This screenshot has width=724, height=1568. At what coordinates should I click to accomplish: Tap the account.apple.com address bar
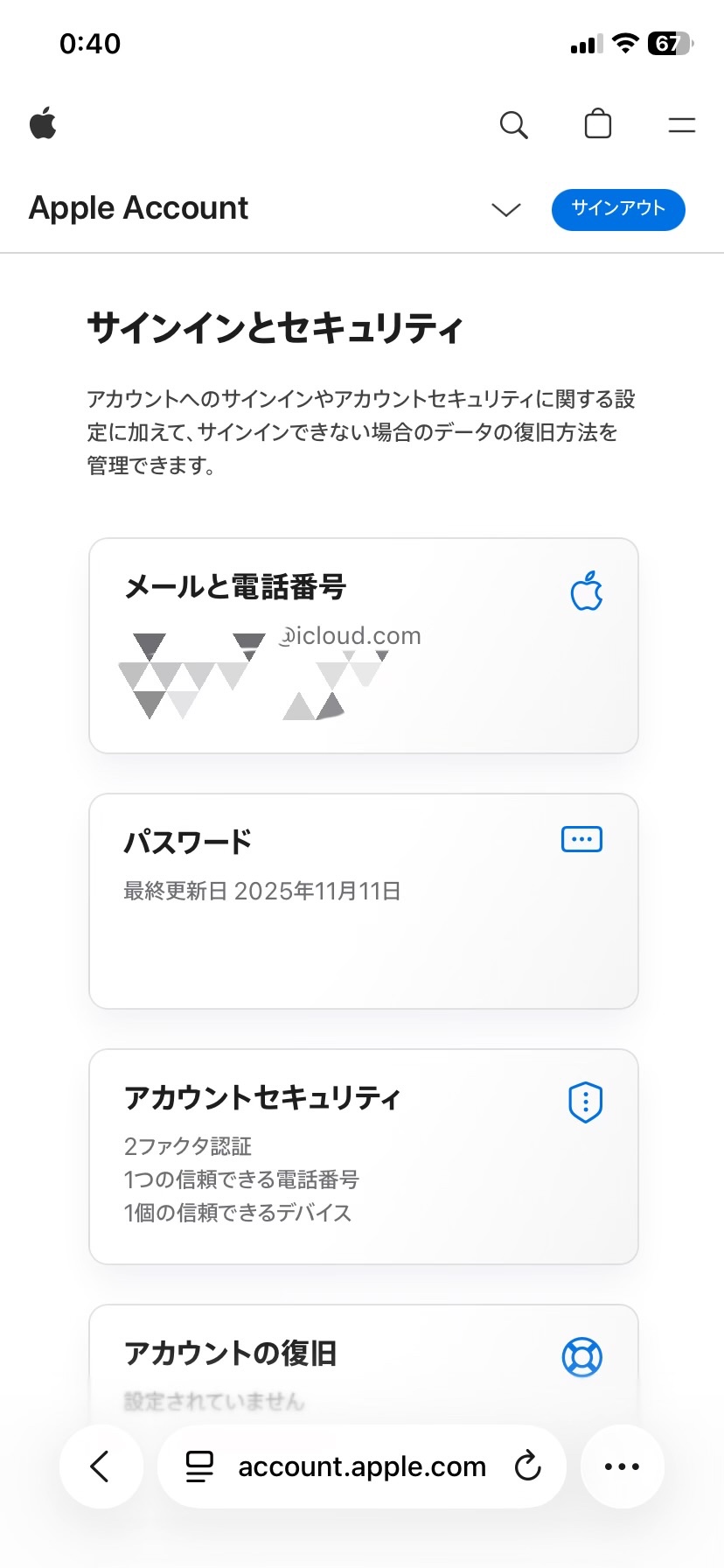[x=360, y=1466]
